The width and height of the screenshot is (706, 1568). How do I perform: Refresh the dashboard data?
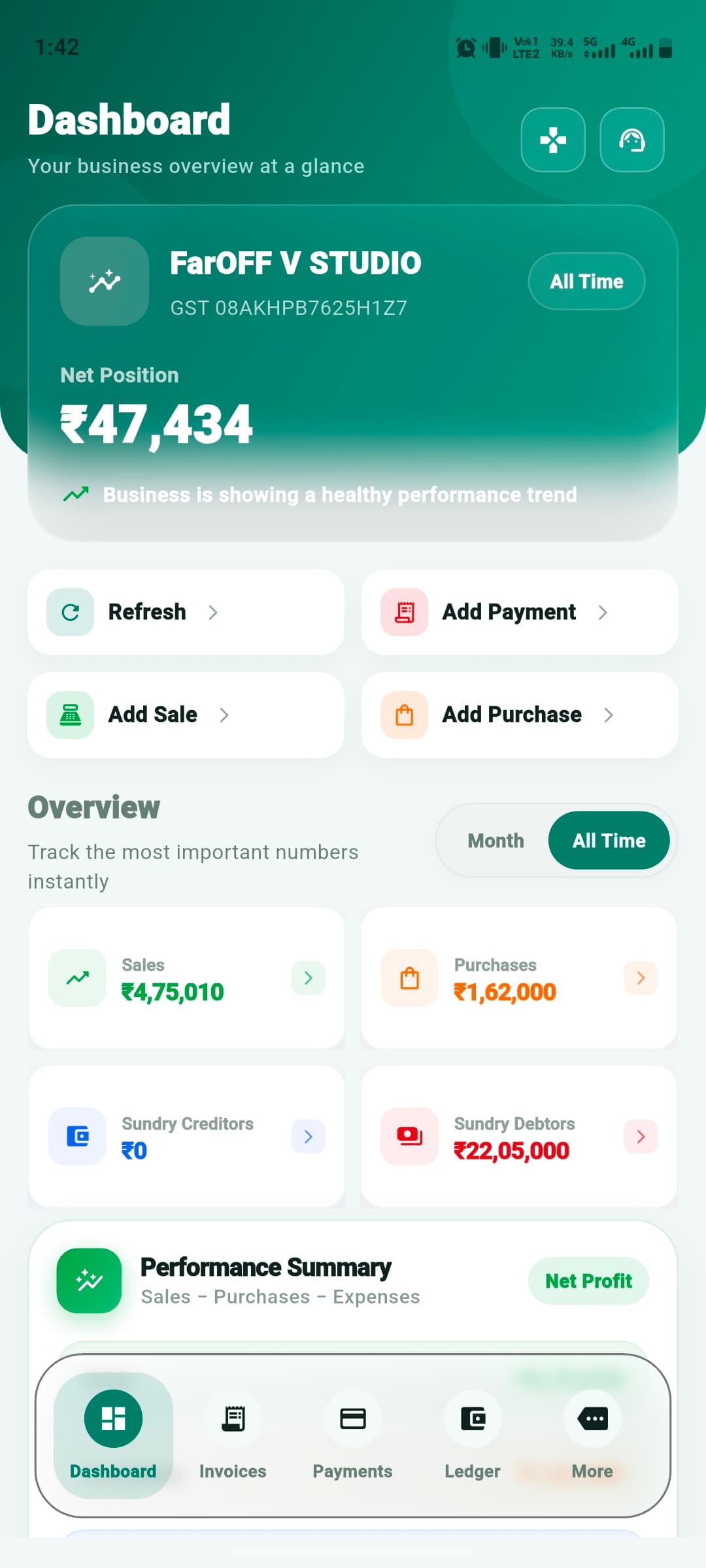pyautogui.click(x=186, y=612)
